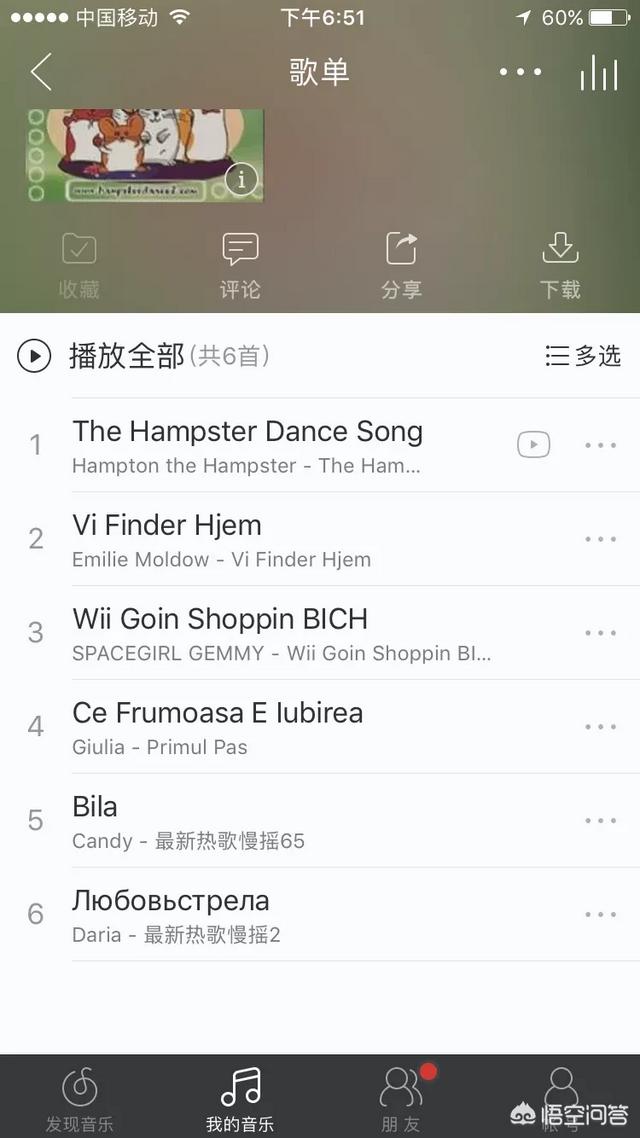The image size is (640, 1138).
Task: Open the 评论 comments
Action: click(240, 265)
